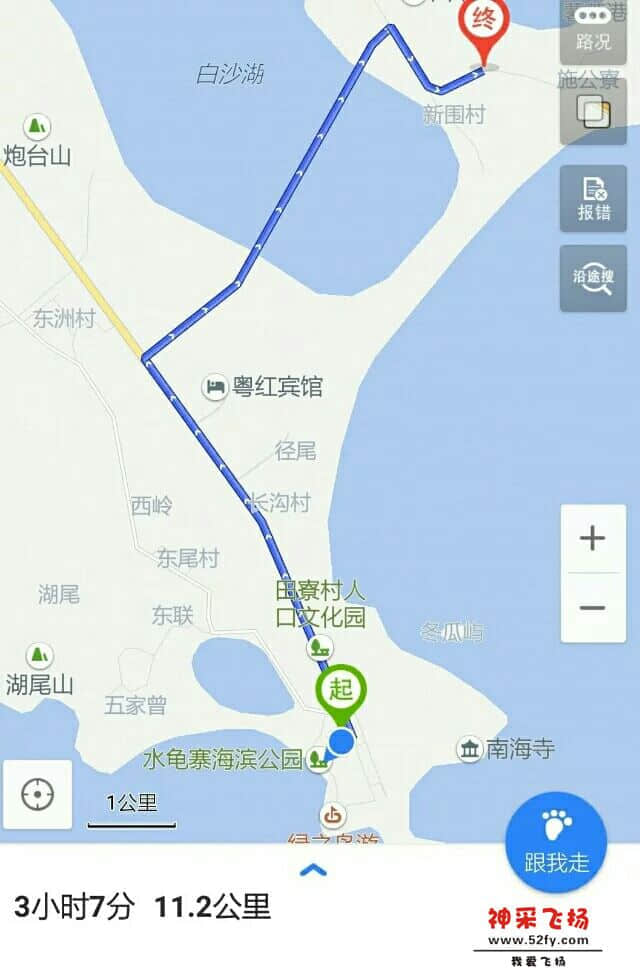Report an error with 报错

593,197
